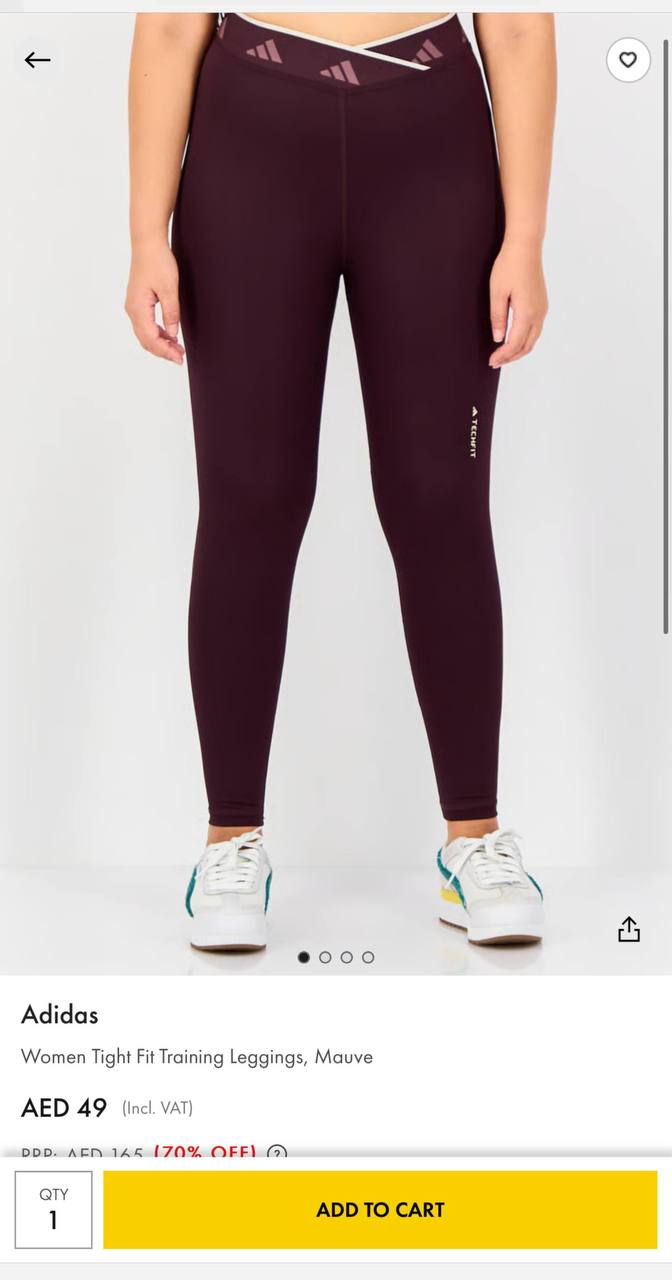Go back using the arrow icon
This screenshot has height=1280, width=672.
point(38,60)
